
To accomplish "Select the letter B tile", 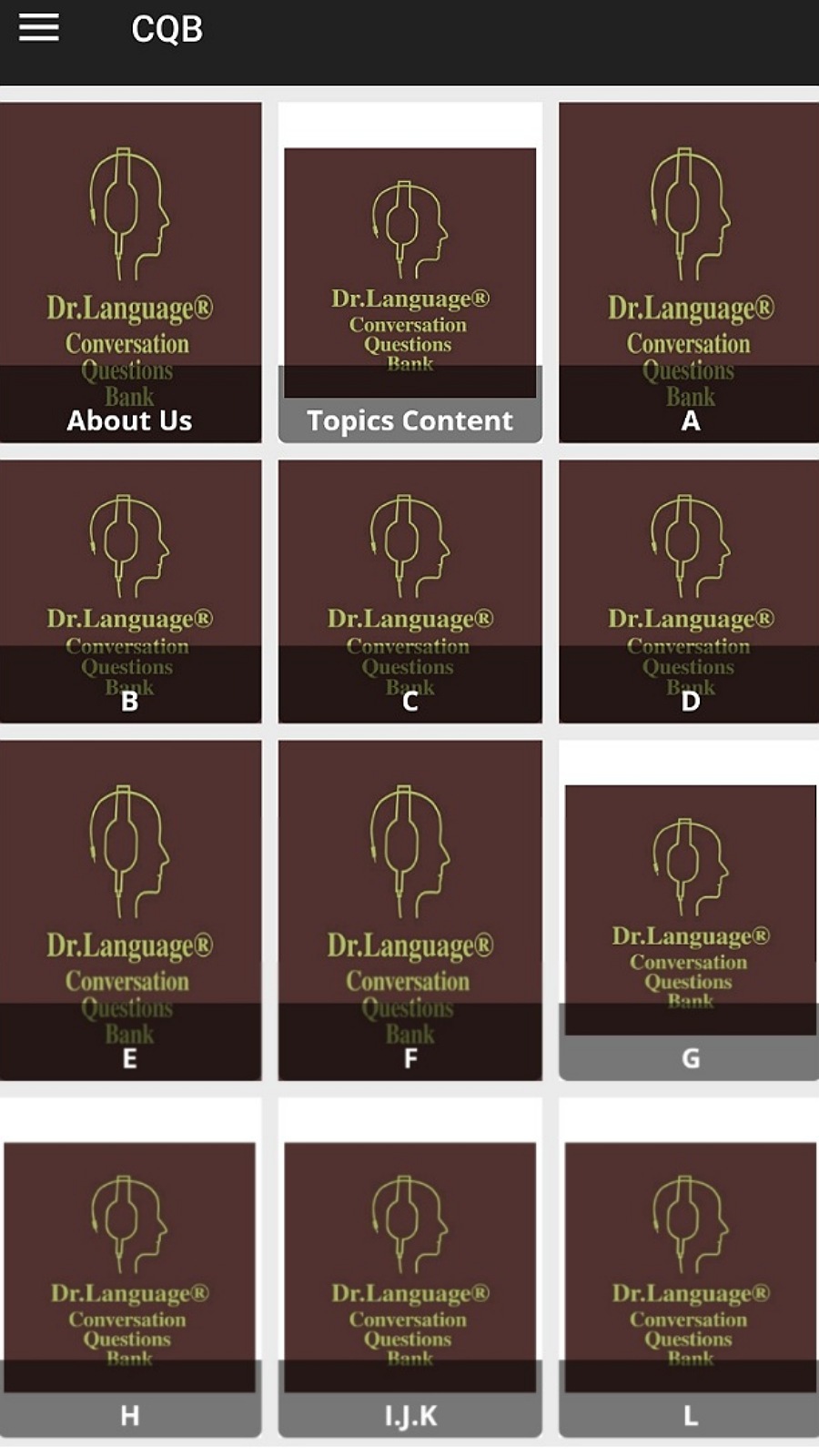I will tap(130, 591).
